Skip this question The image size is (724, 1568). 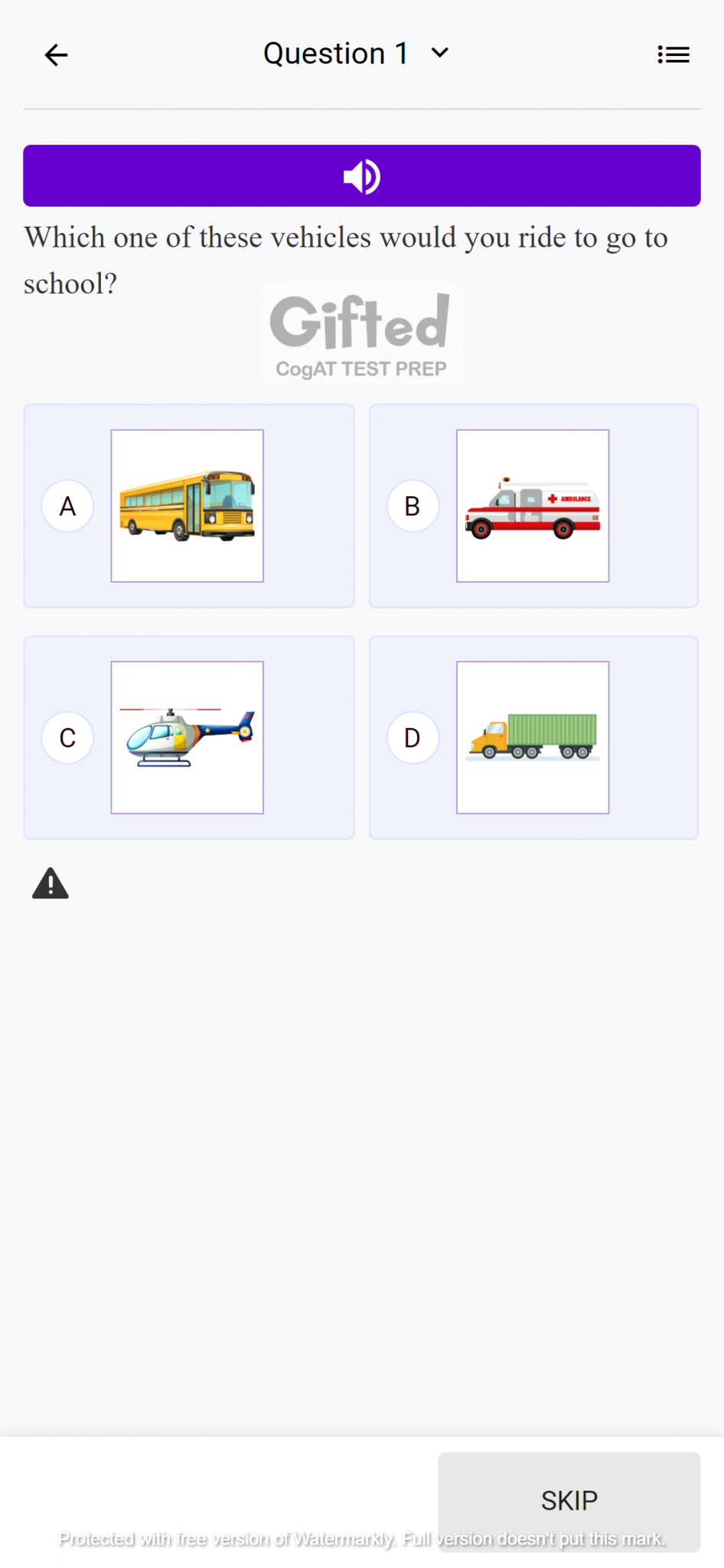tap(569, 1501)
